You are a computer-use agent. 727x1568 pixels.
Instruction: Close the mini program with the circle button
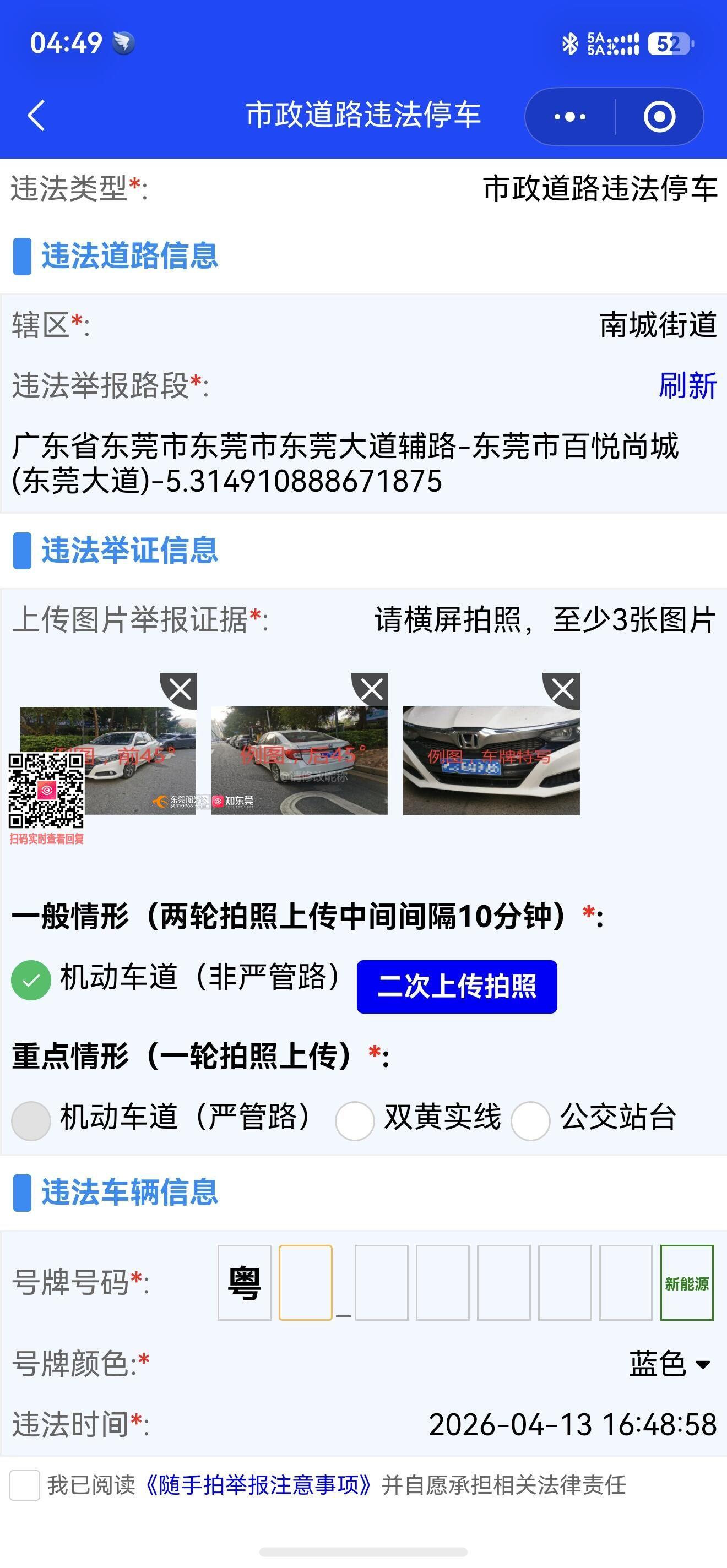click(659, 116)
